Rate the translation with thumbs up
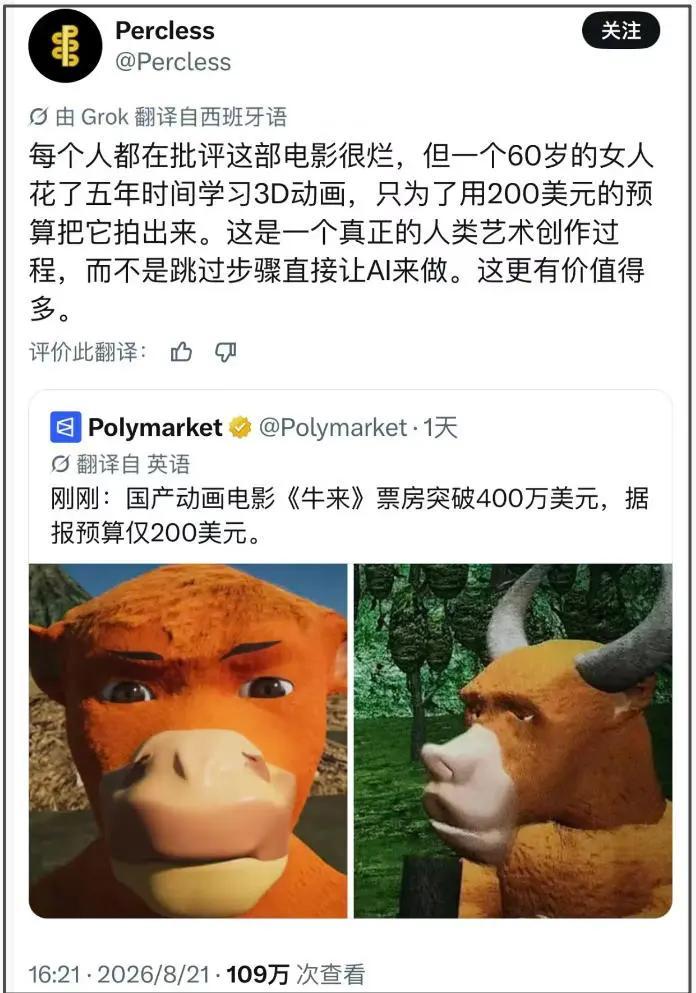 coord(181,351)
